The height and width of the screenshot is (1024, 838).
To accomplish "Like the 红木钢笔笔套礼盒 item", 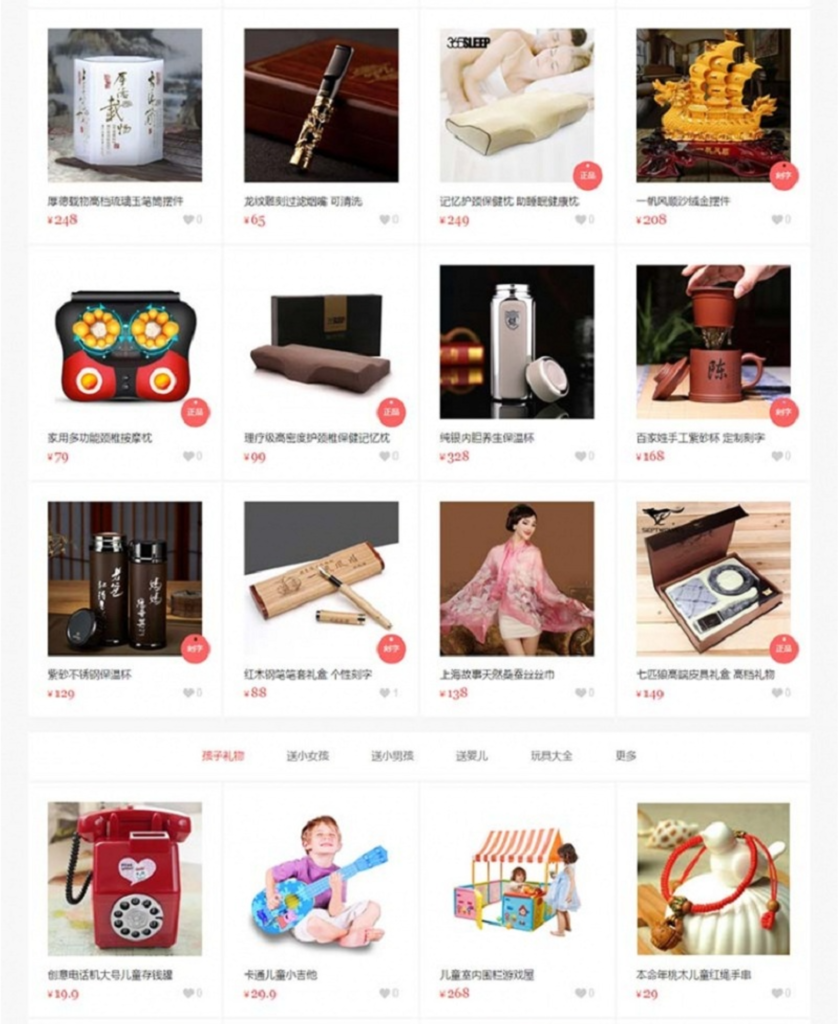I will (384, 693).
